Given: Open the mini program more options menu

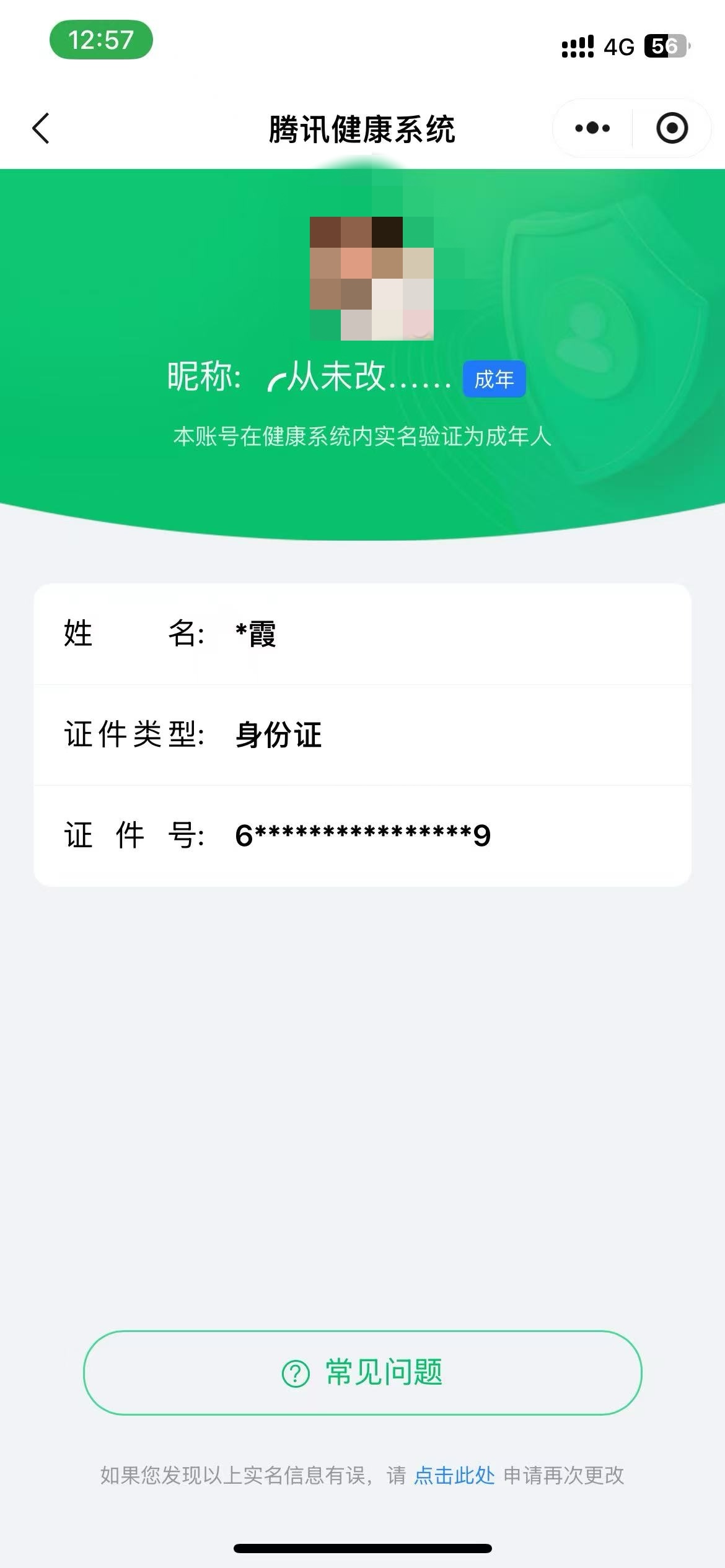Looking at the screenshot, I should 592,128.
